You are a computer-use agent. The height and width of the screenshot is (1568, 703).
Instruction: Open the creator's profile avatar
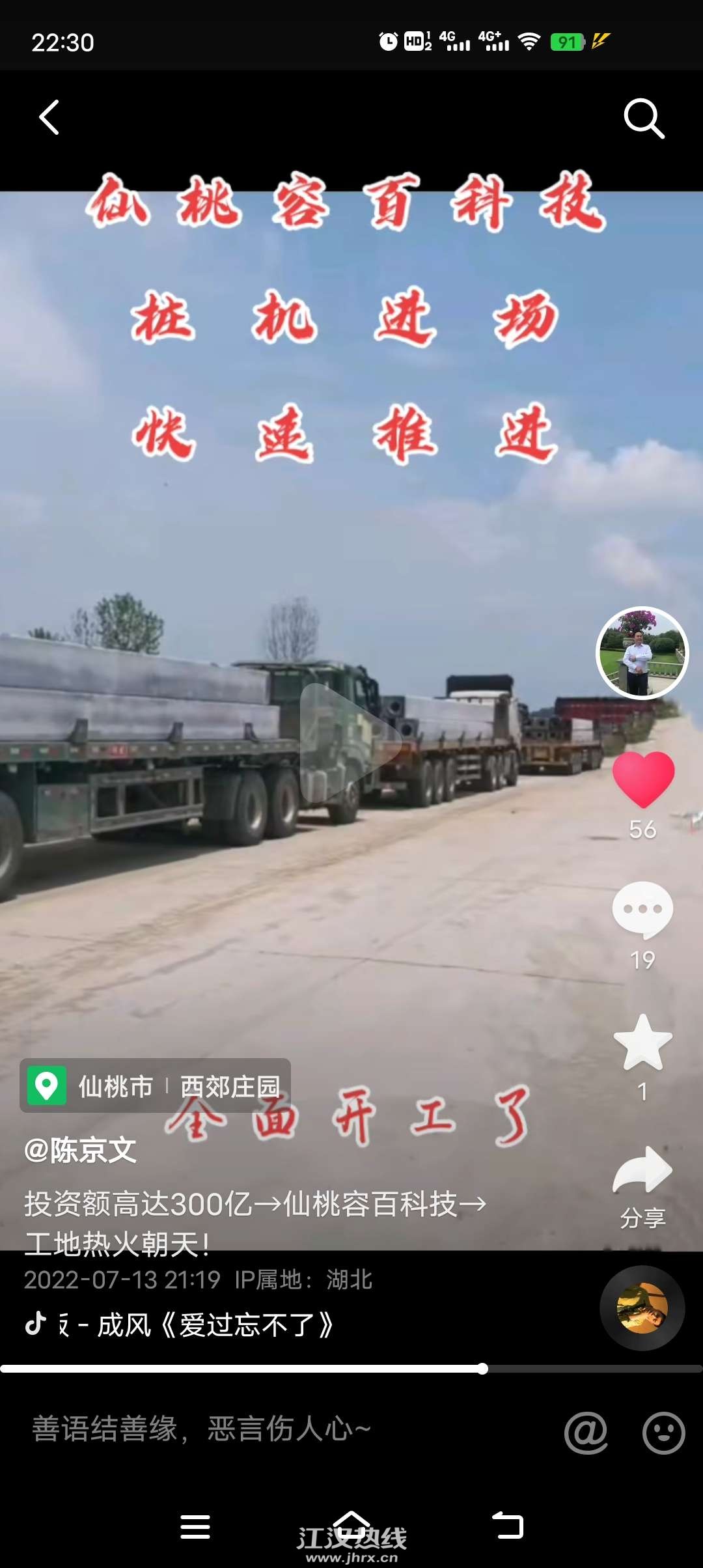pyautogui.click(x=642, y=653)
